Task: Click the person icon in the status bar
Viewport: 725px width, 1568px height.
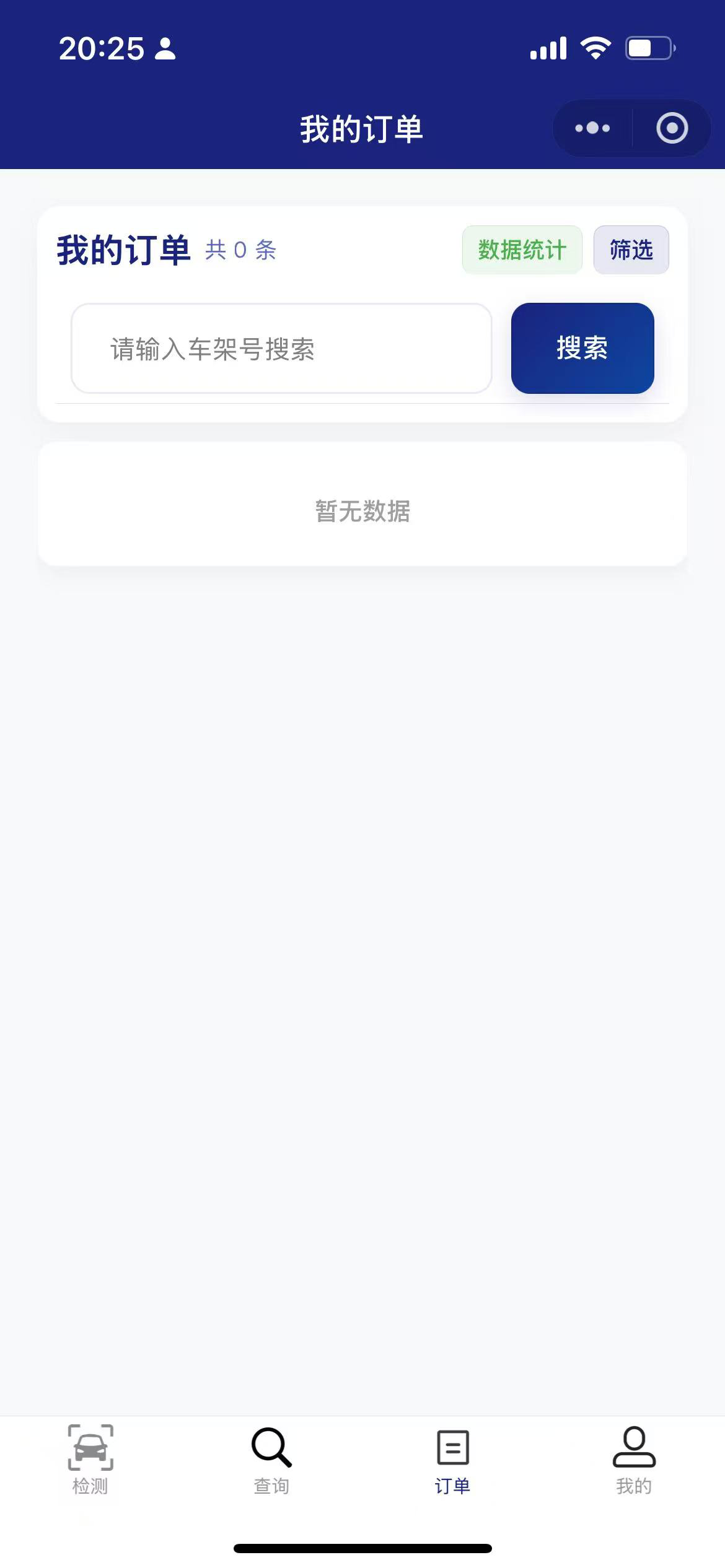Action: coord(165,48)
